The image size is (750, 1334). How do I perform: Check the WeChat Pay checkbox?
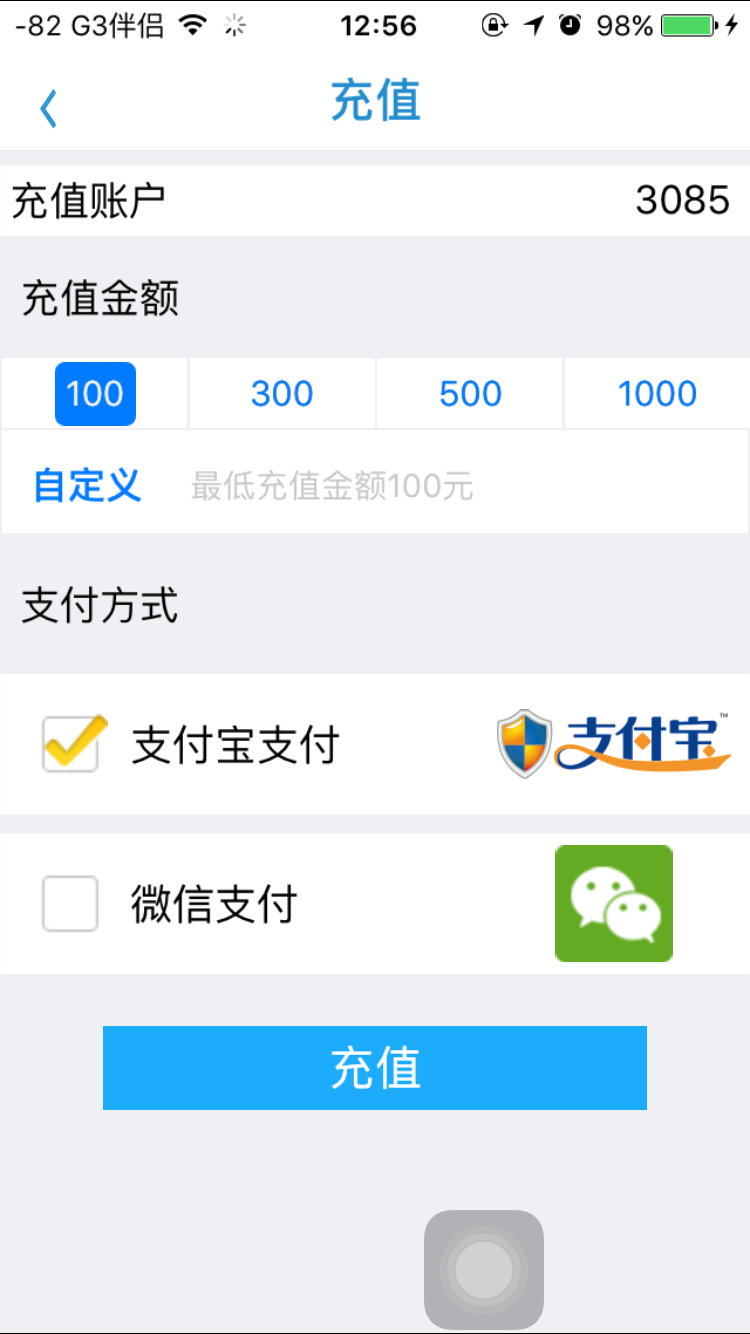70,904
